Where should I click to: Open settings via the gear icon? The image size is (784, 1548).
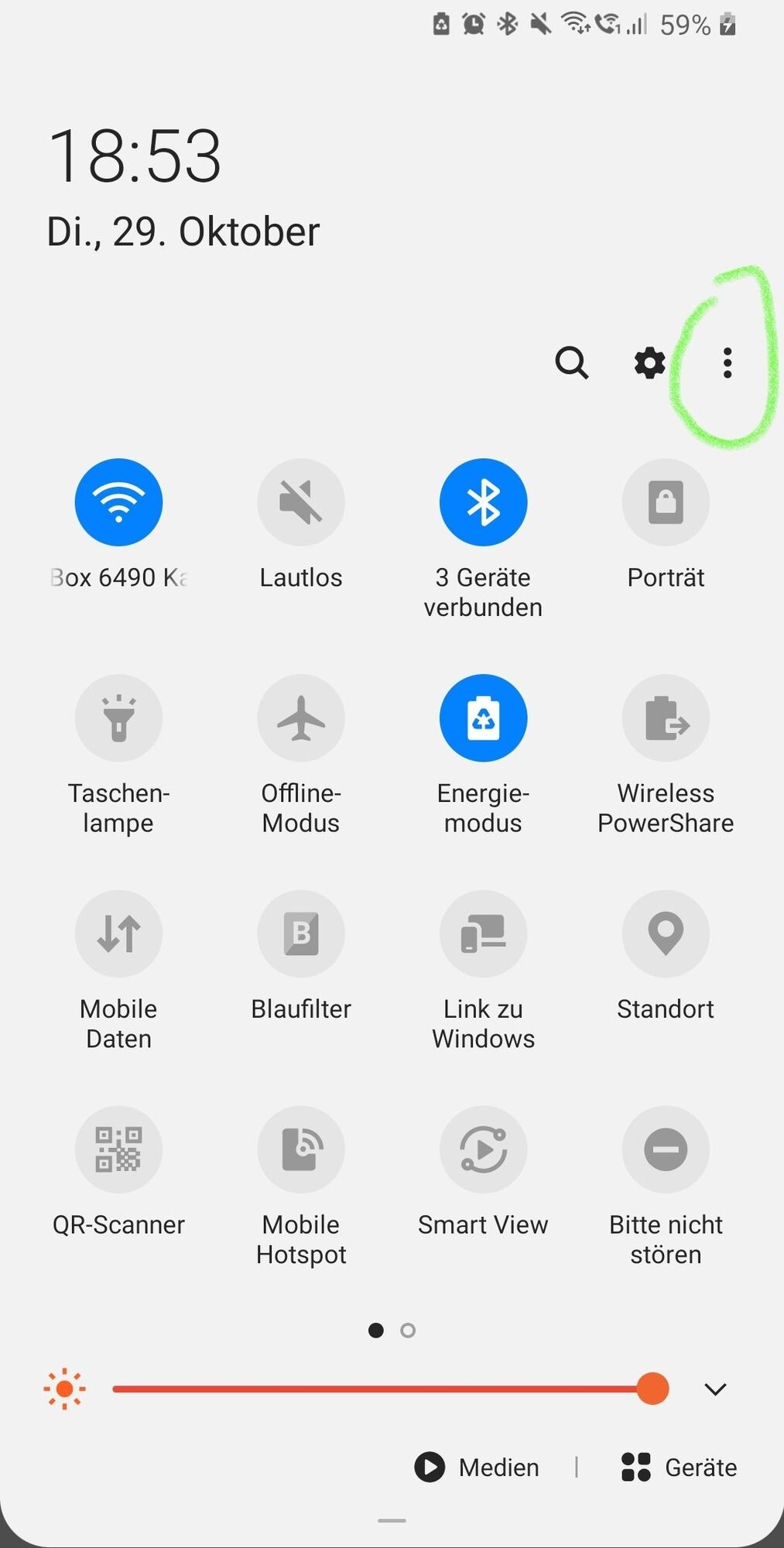649,362
